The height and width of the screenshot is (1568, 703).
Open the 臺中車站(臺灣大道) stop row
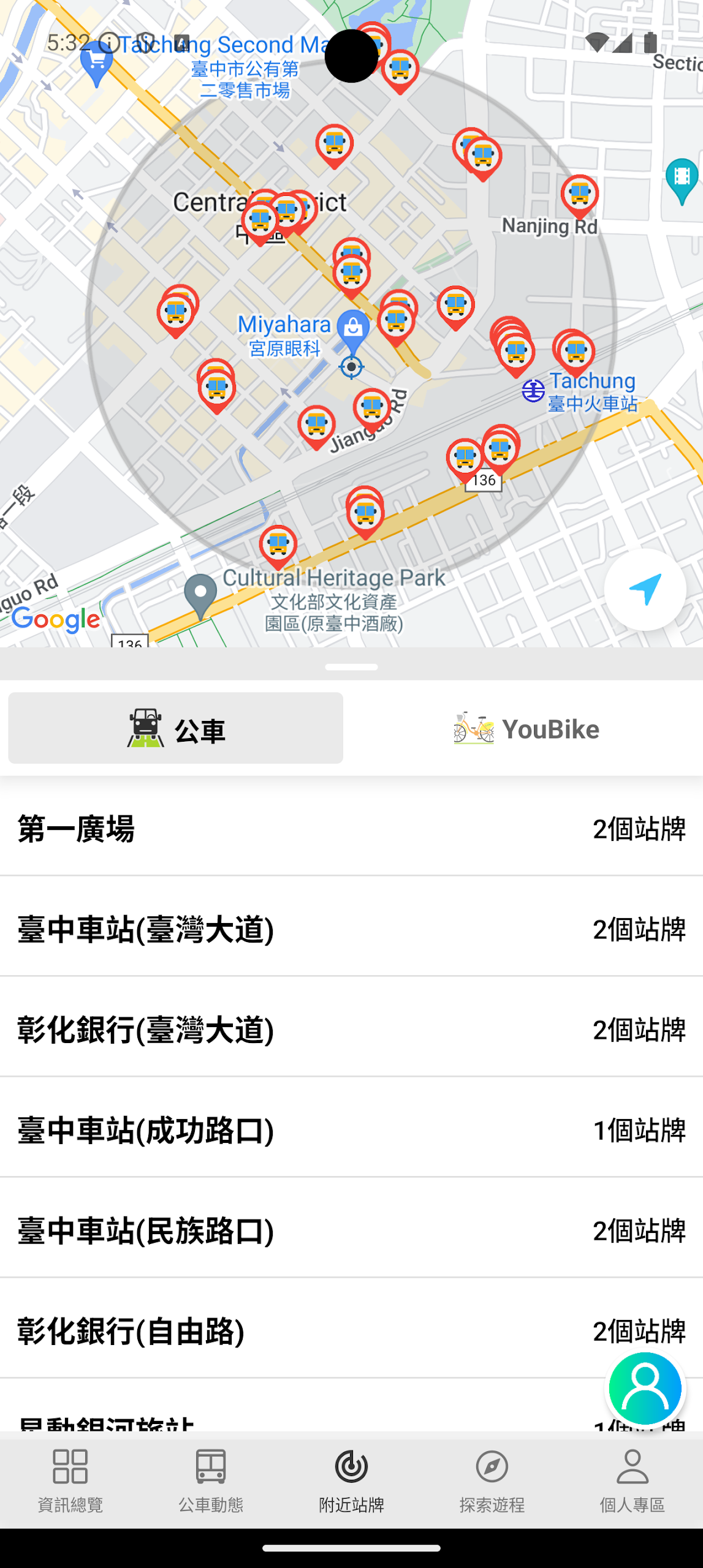pyautogui.click(x=351, y=929)
